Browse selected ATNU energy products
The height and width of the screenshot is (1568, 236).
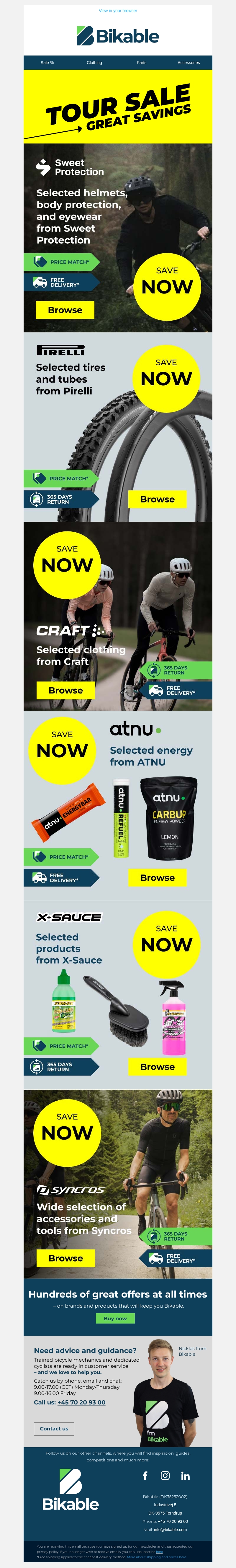pyautogui.click(x=158, y=878)
